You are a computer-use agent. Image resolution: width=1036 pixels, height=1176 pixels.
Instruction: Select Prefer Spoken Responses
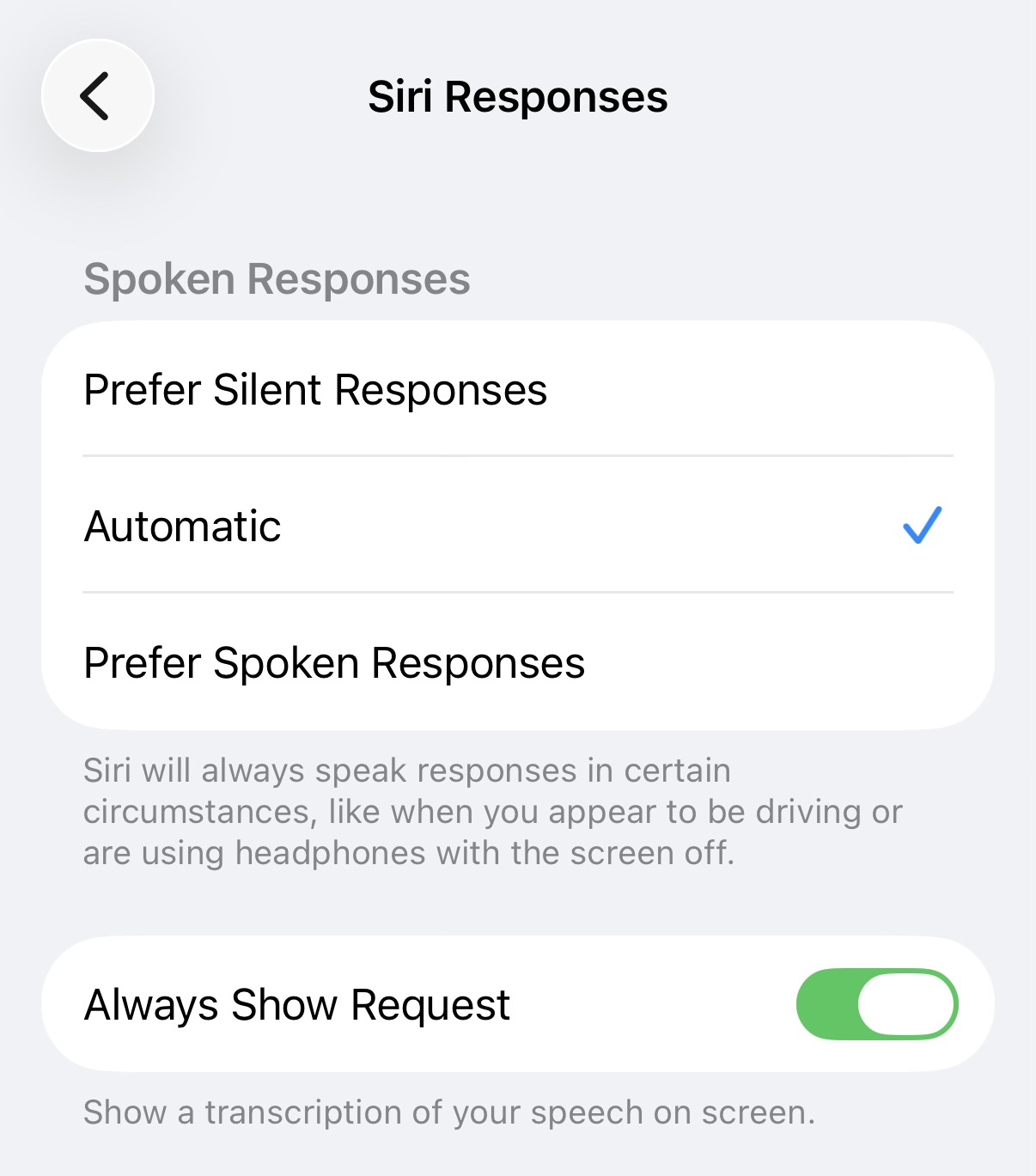pos(517,662)
